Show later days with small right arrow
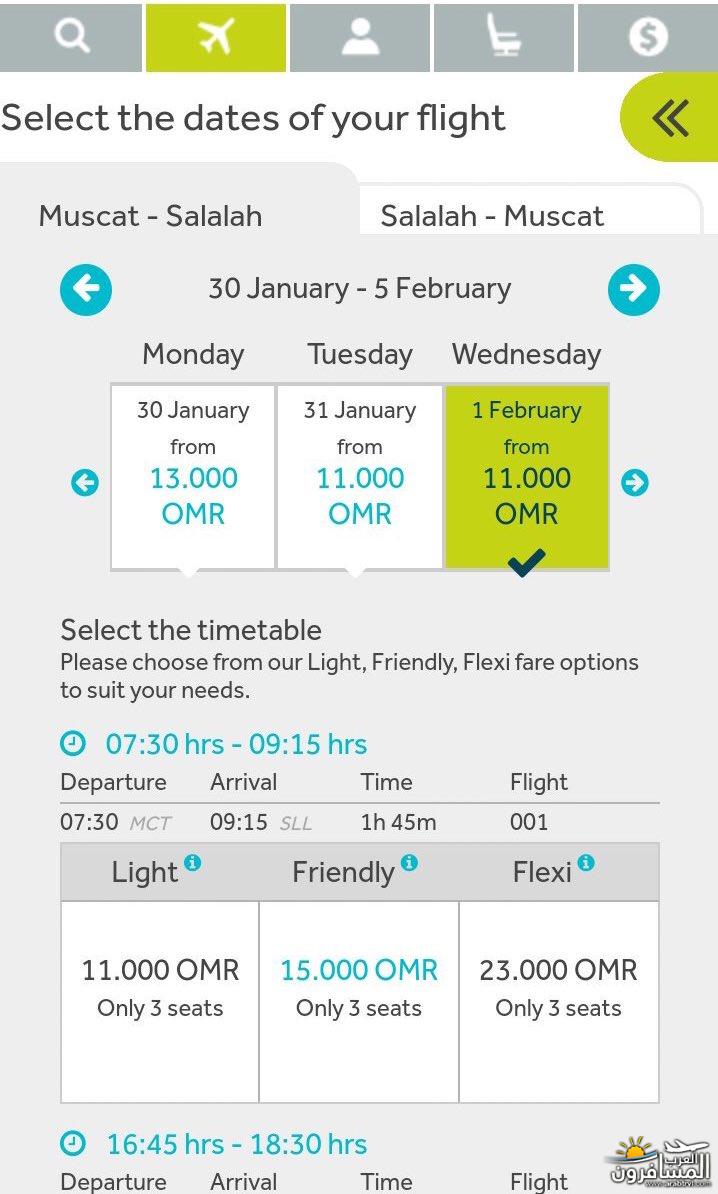Image resolution: width=718 pixels, height=1194 pixels. (x=634, y=482)
